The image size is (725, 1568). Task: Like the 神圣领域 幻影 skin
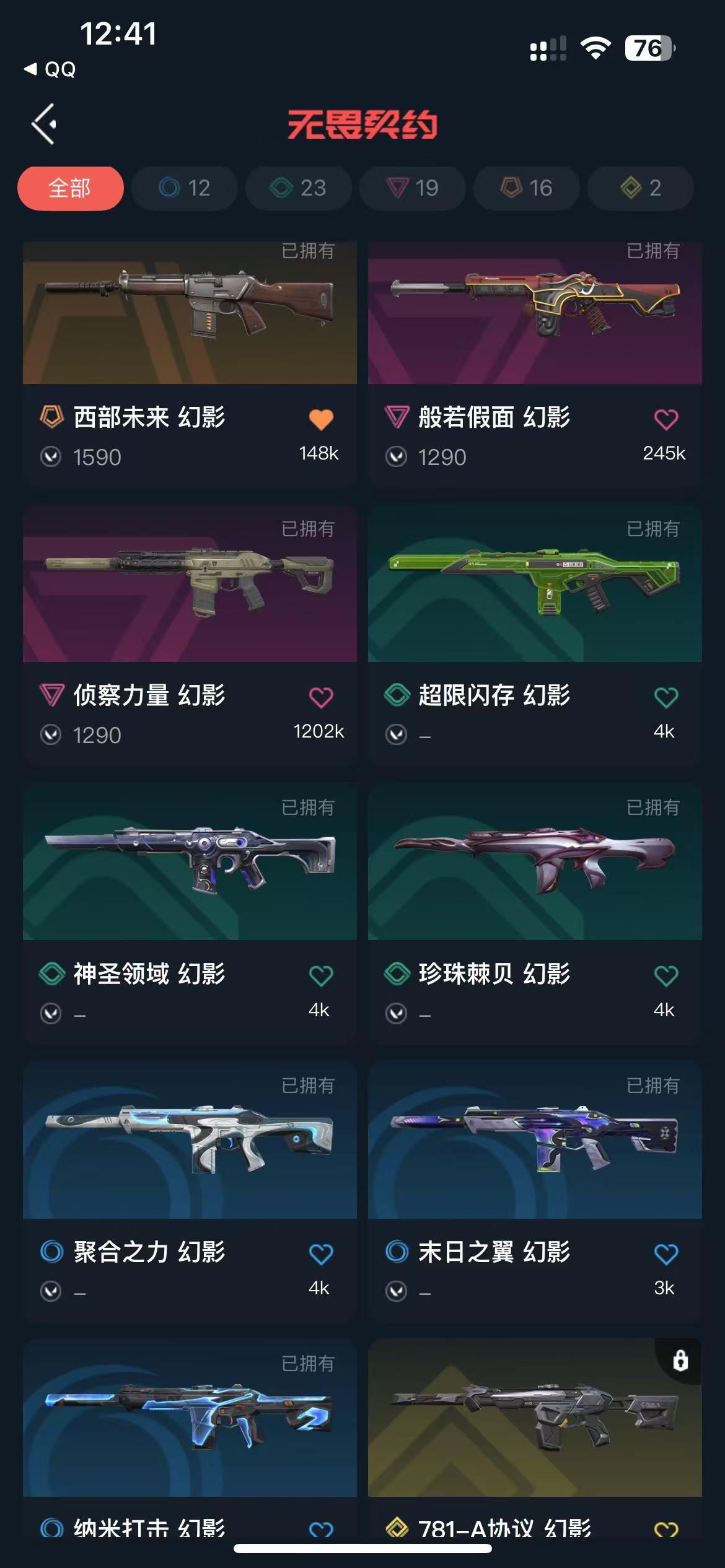pos(321,976)
